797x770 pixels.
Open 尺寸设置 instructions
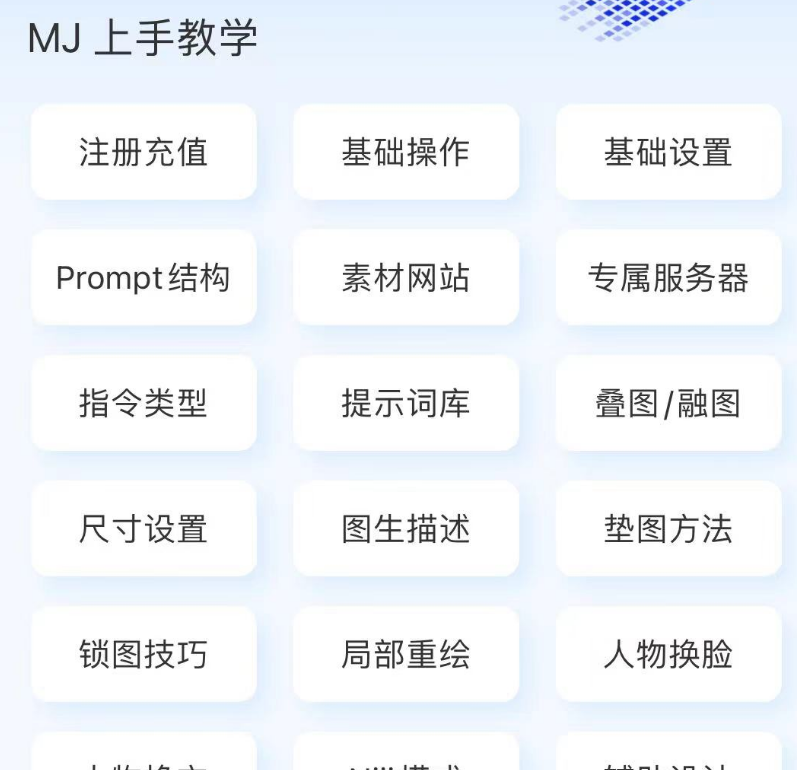(143, 529)
